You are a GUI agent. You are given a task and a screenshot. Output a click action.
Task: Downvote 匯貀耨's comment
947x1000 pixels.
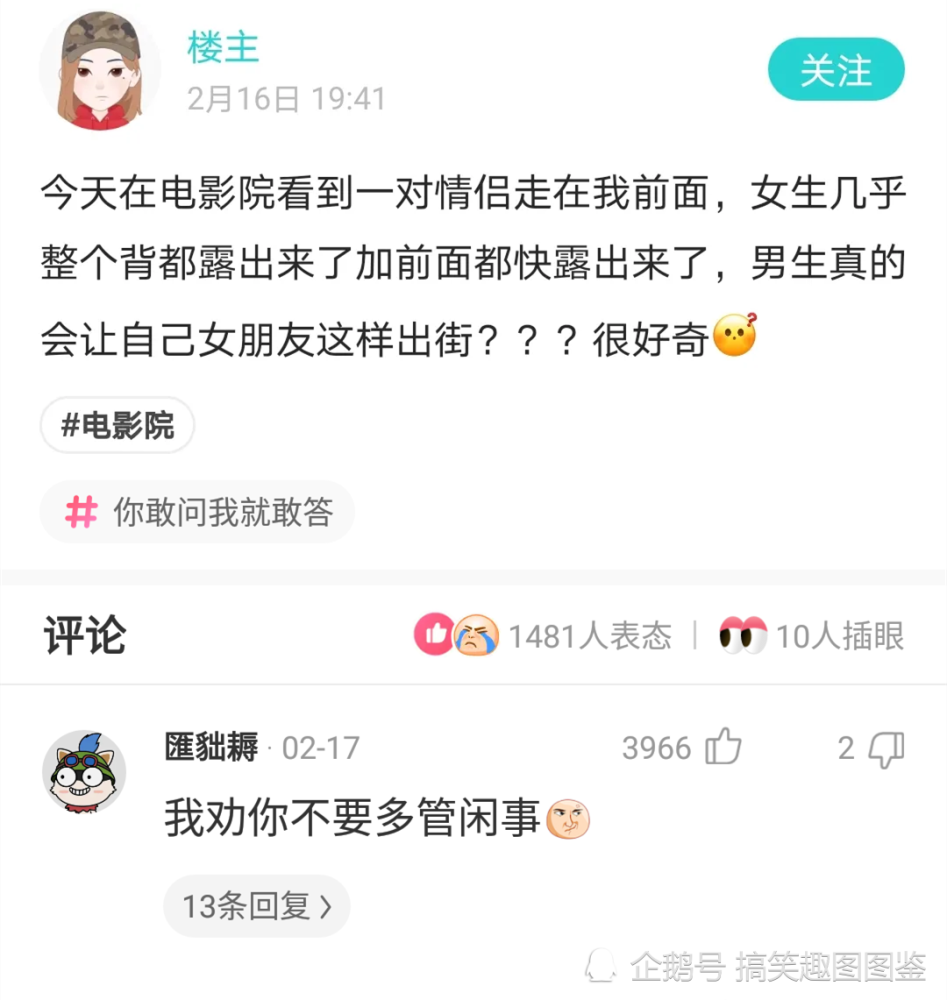885,748
